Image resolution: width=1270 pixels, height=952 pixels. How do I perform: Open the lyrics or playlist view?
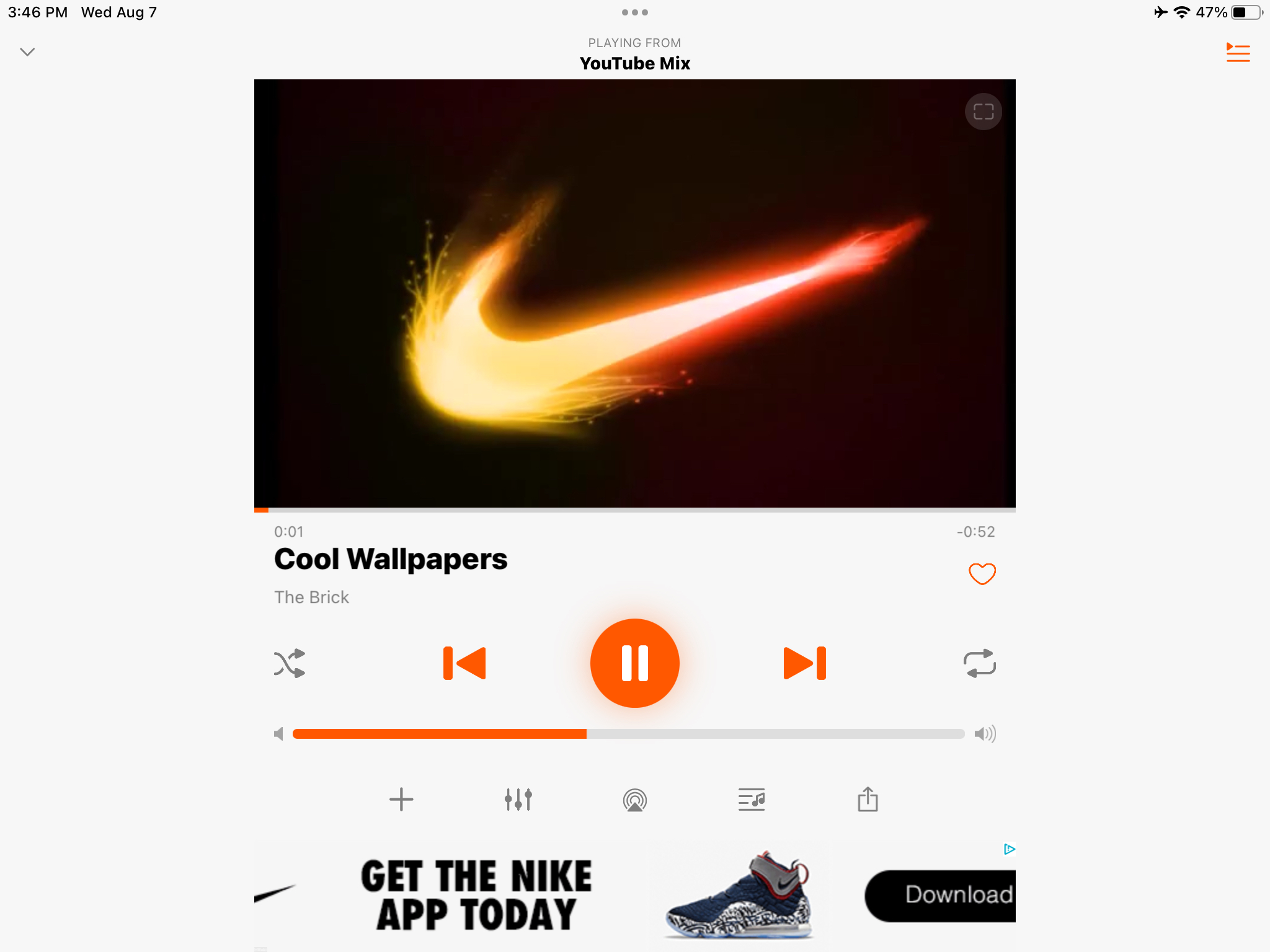(751, 800)
